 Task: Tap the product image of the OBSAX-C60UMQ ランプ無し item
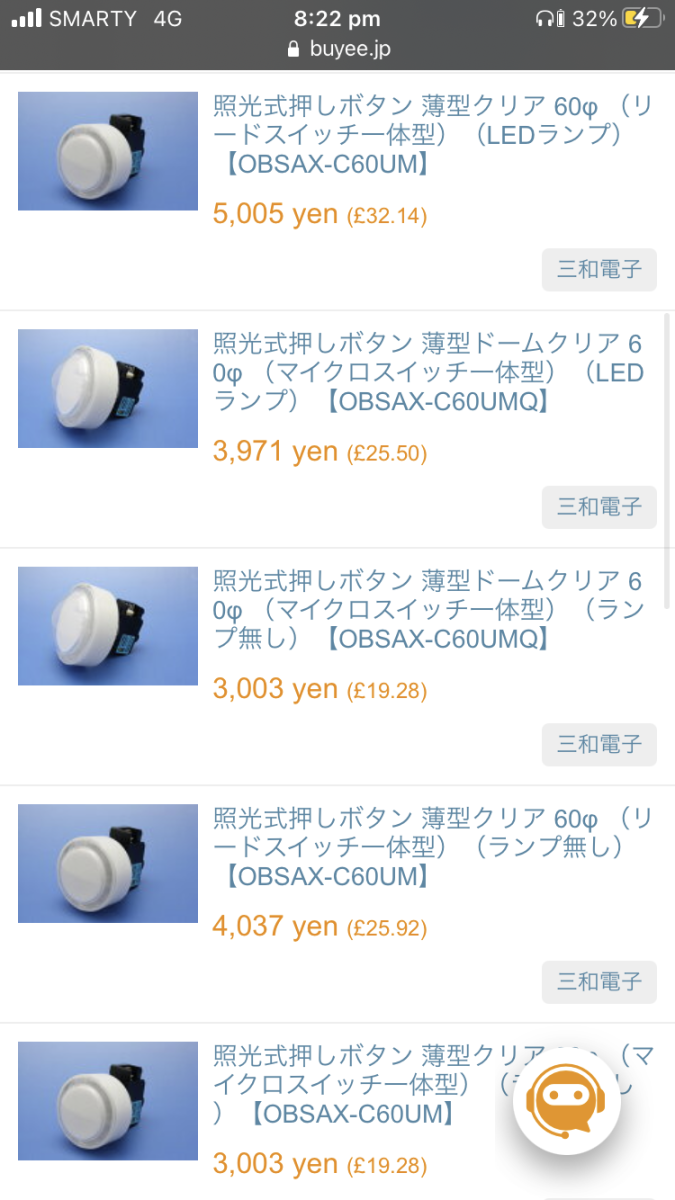tap(108, 626)
